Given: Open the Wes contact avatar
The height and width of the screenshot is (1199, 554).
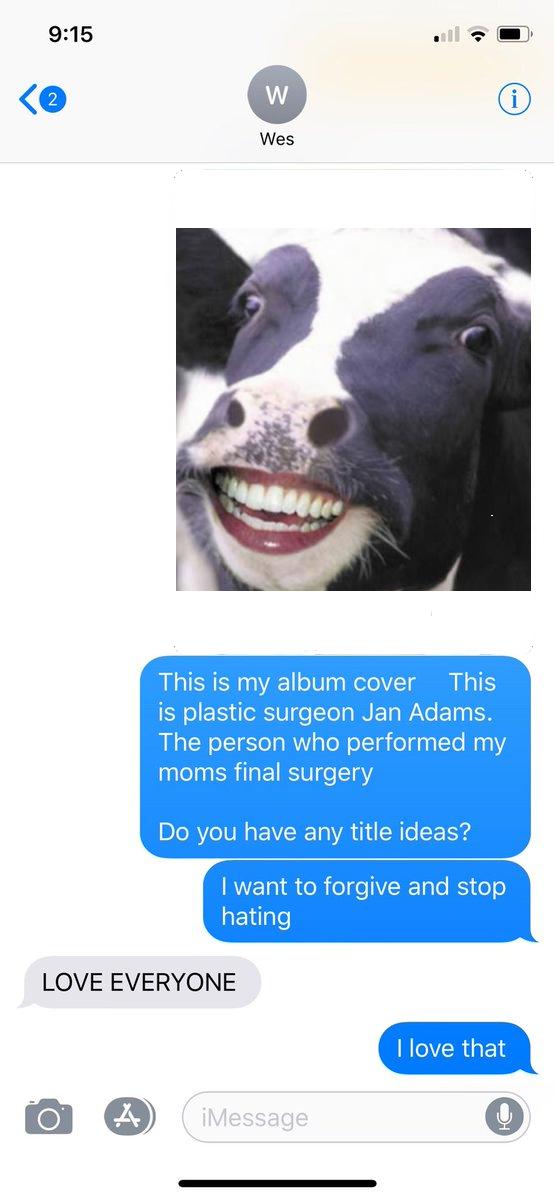Looking at the screenshot, I should coord(277,95).
